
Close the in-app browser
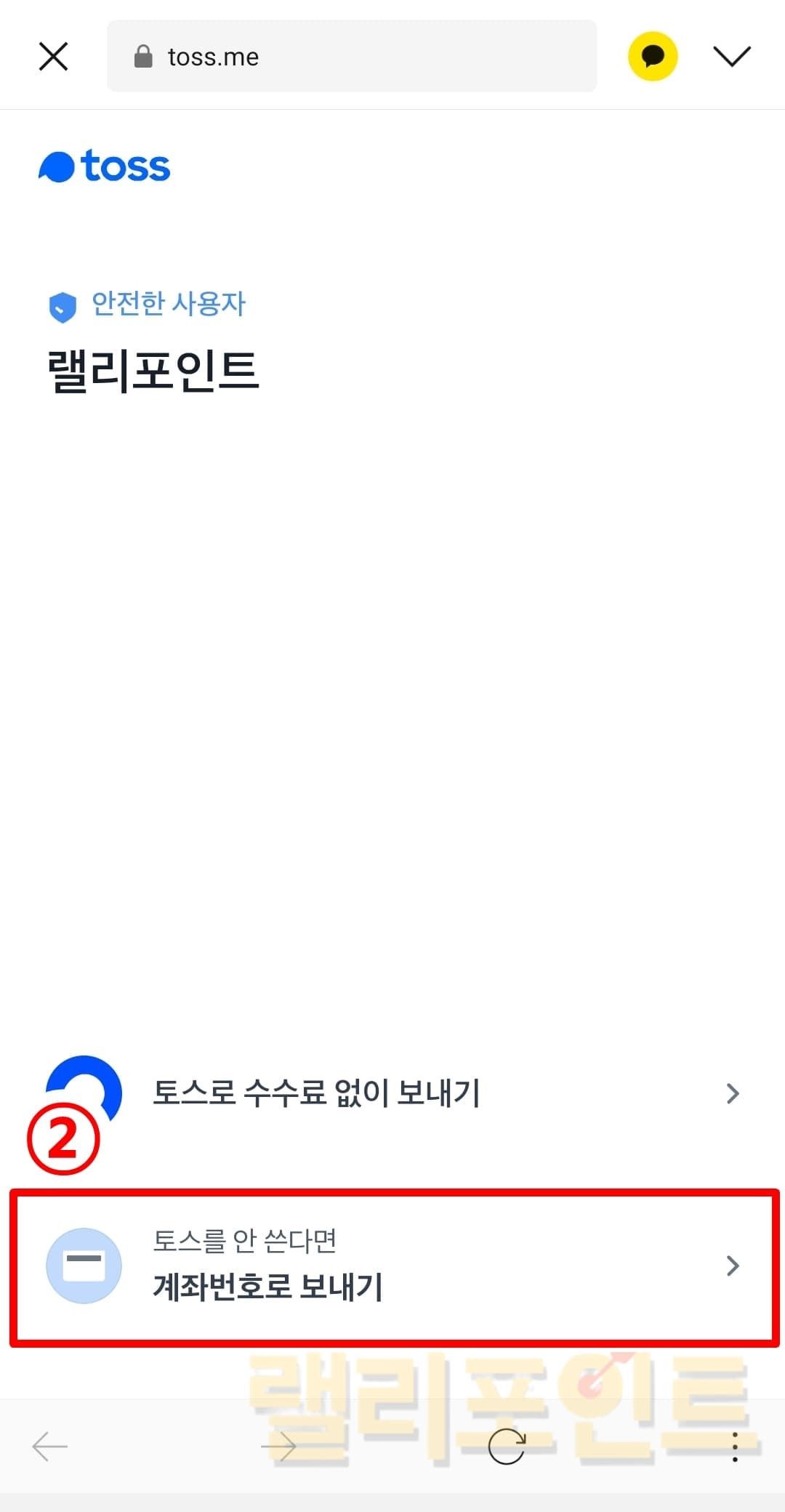[53, 57]
